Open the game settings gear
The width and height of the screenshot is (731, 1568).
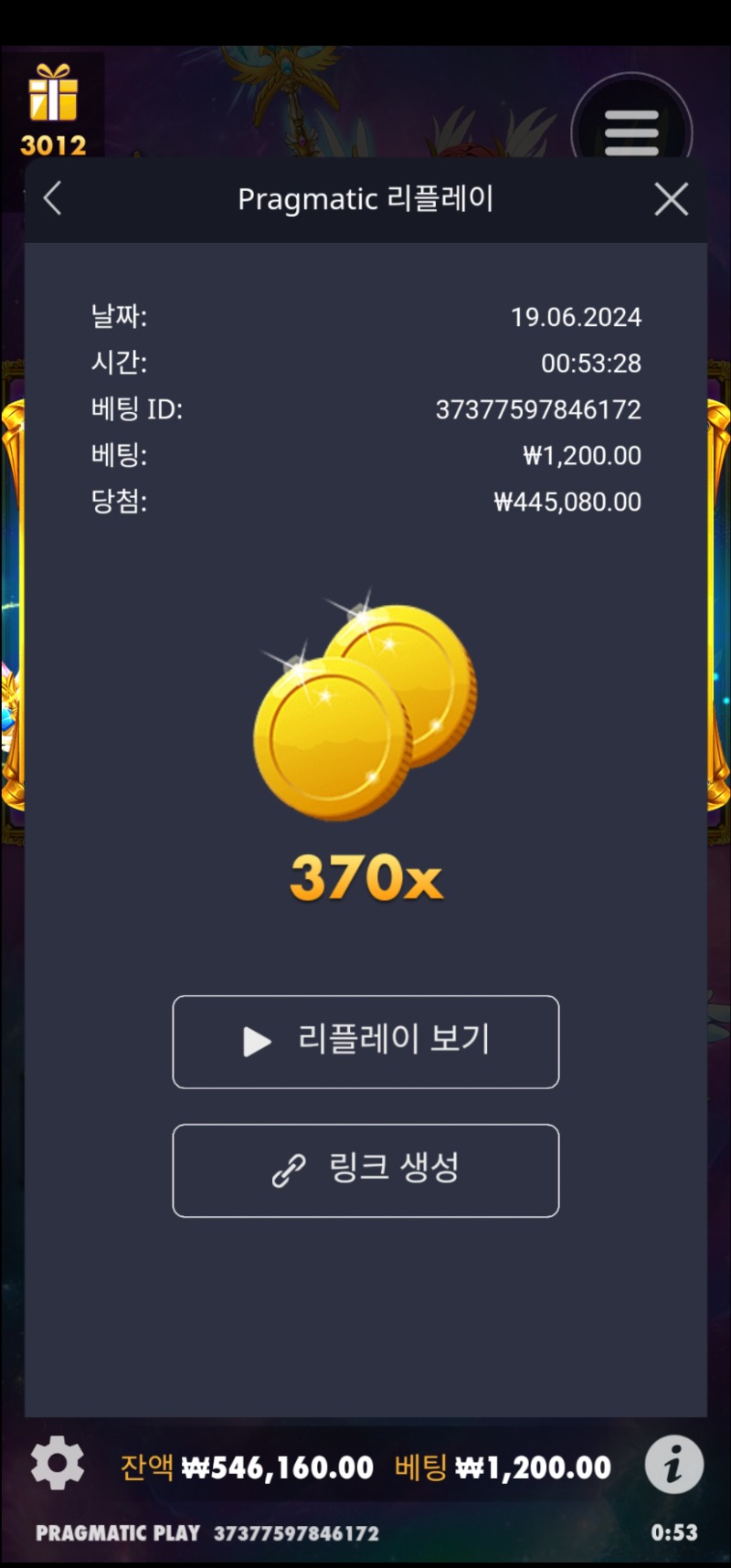[58, 1463]
